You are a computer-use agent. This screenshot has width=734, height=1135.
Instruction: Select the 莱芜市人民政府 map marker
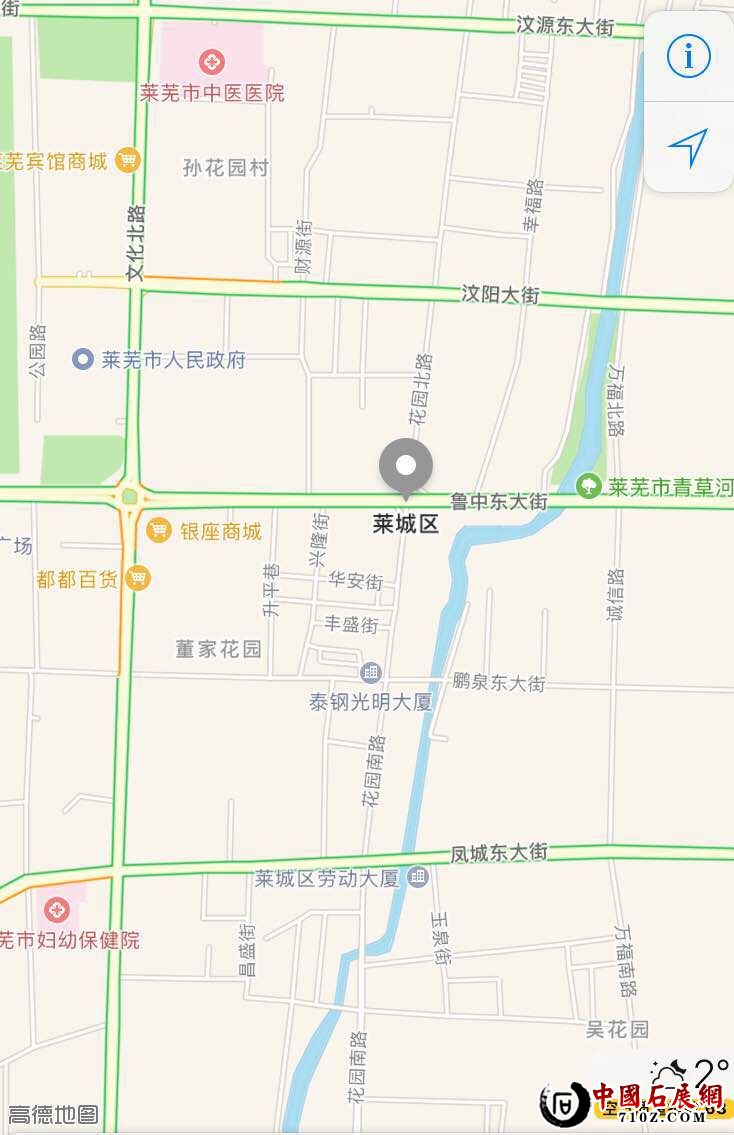point(83,359)
